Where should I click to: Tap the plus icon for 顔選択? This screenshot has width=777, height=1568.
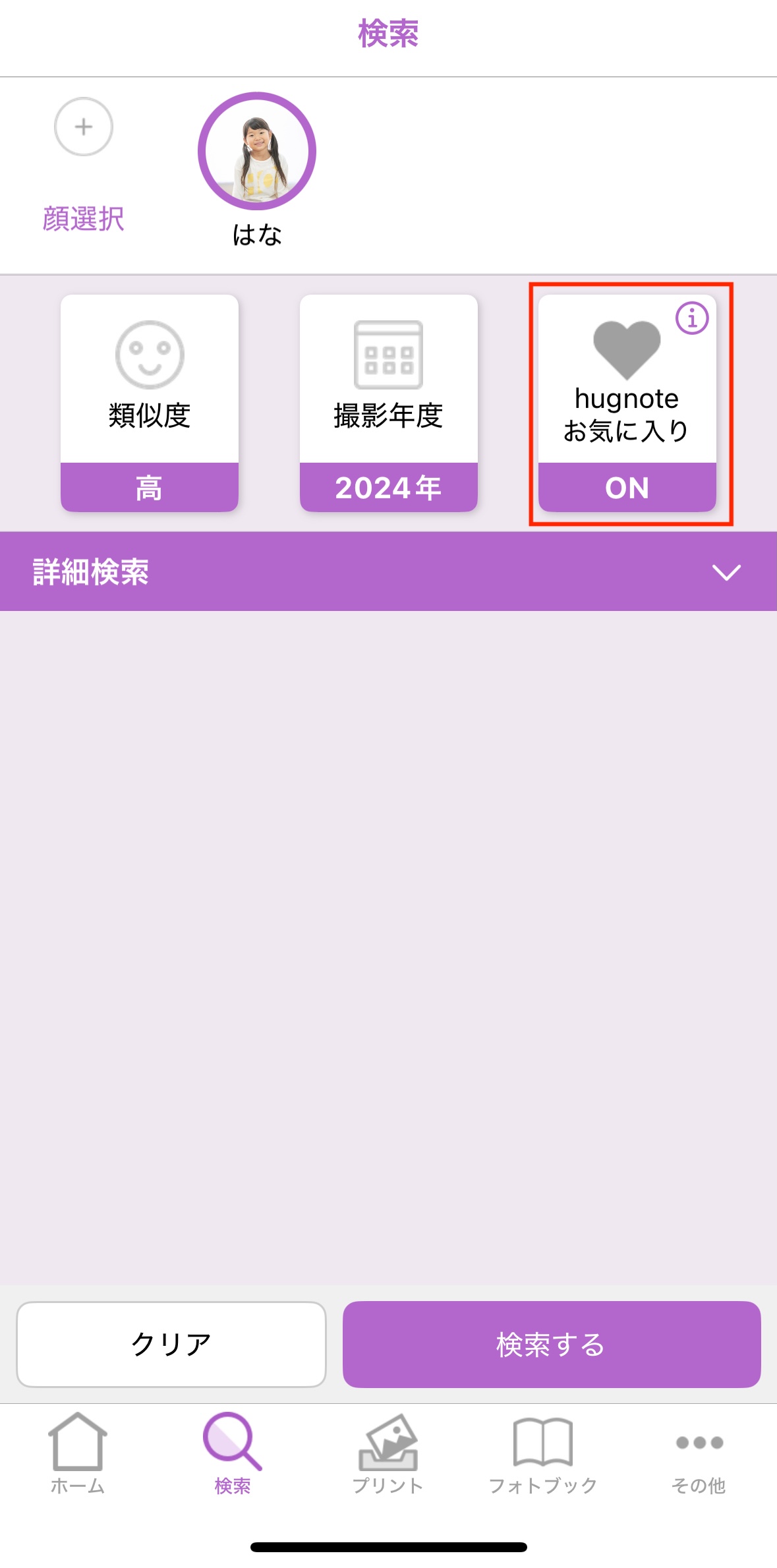pyautogui.click(x=84, y=127)
